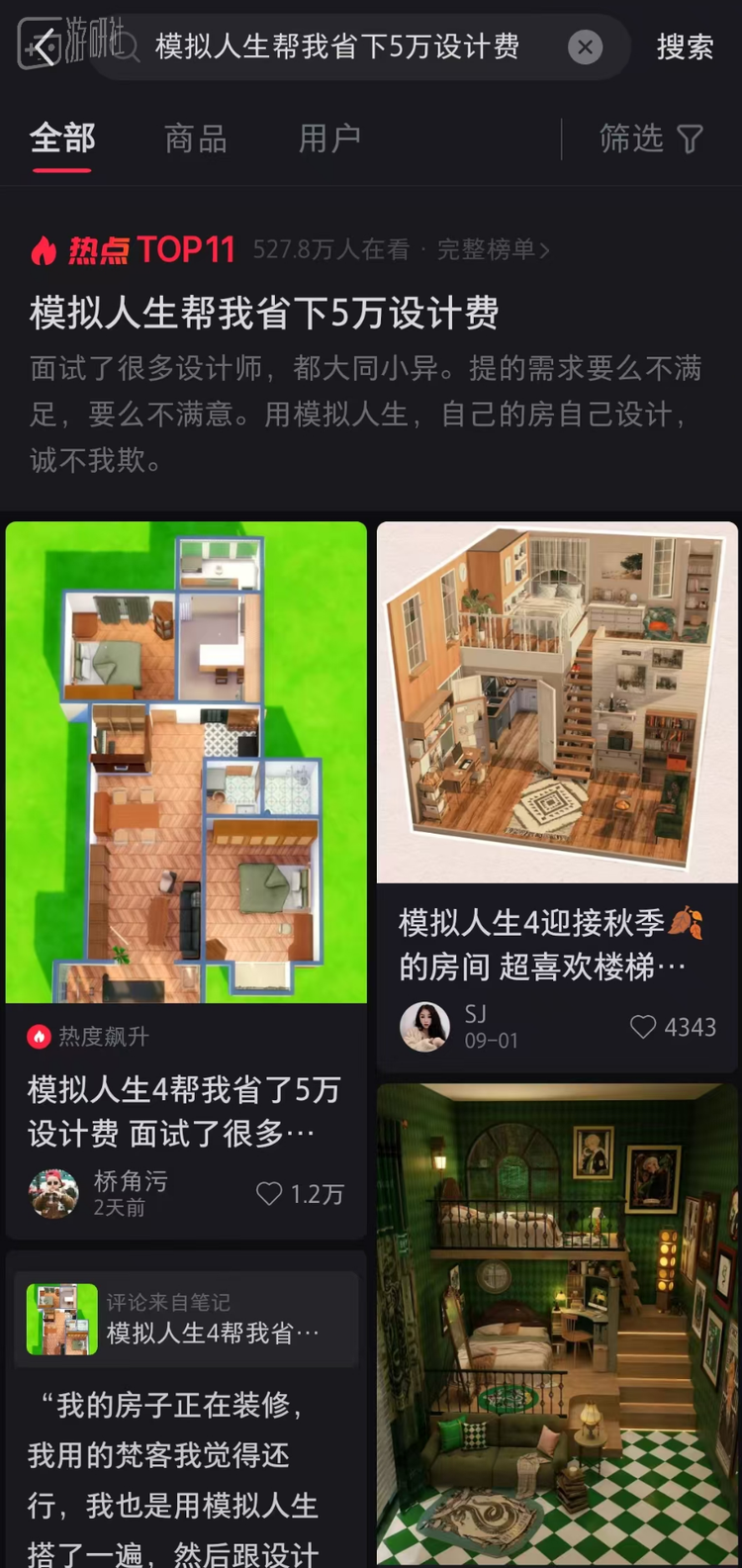Tap the search field with the query text
Viewport: 742px width, 1568px height.
(336, 46)
